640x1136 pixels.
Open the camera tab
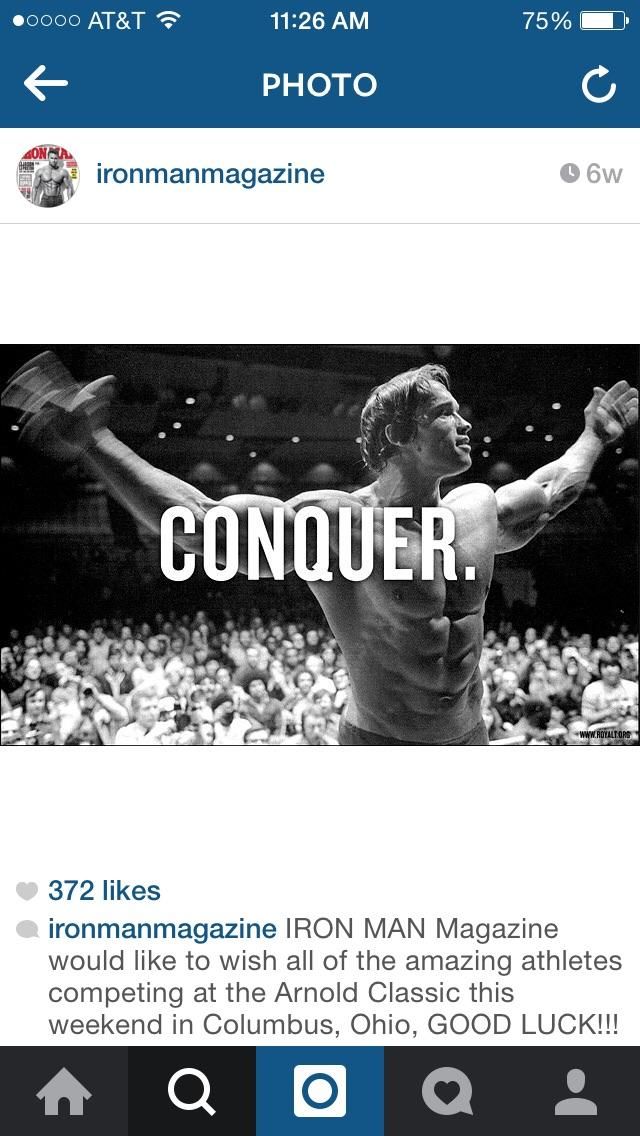(320, 1091)
